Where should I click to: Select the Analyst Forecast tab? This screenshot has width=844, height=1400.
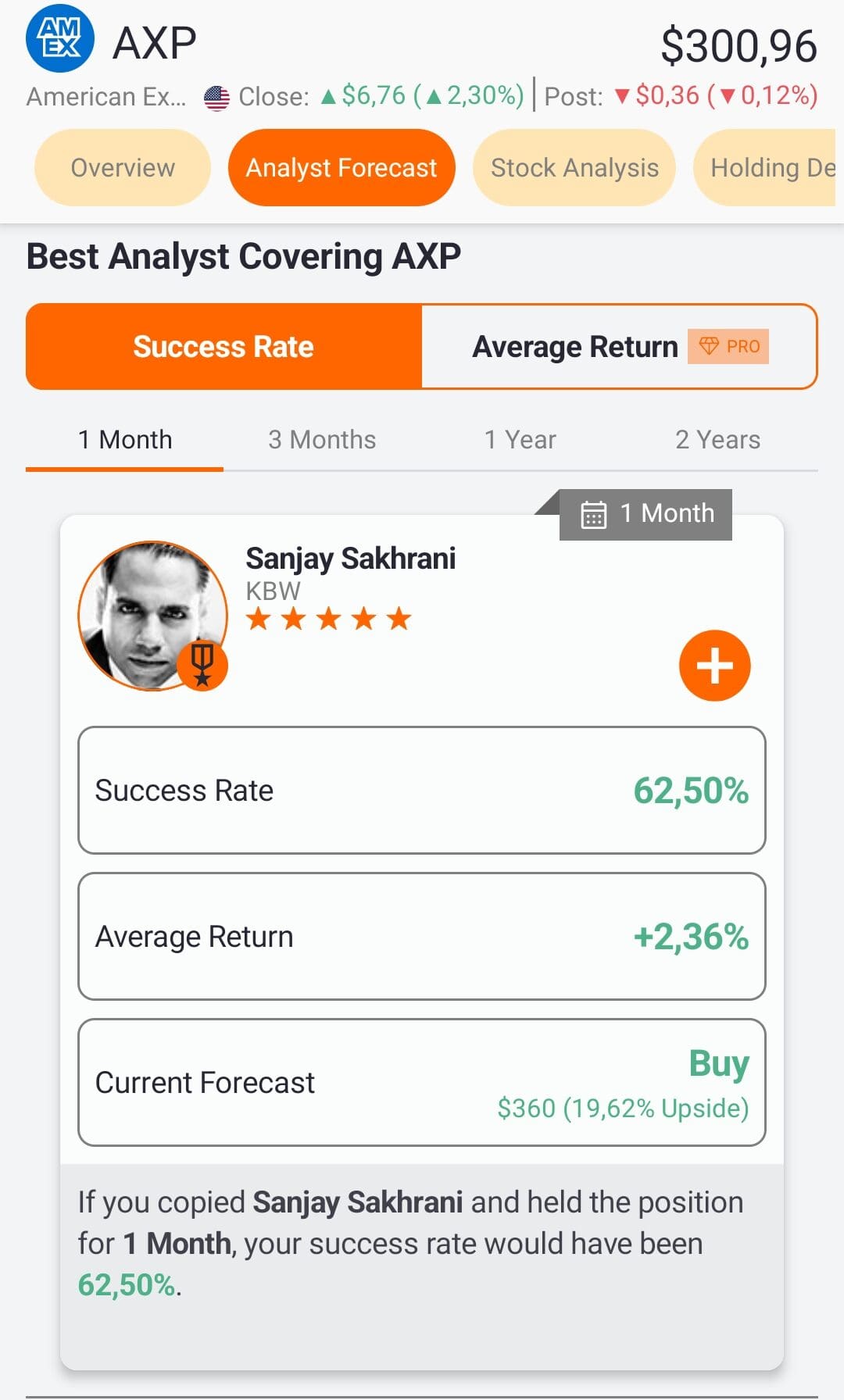click(342, 168)
